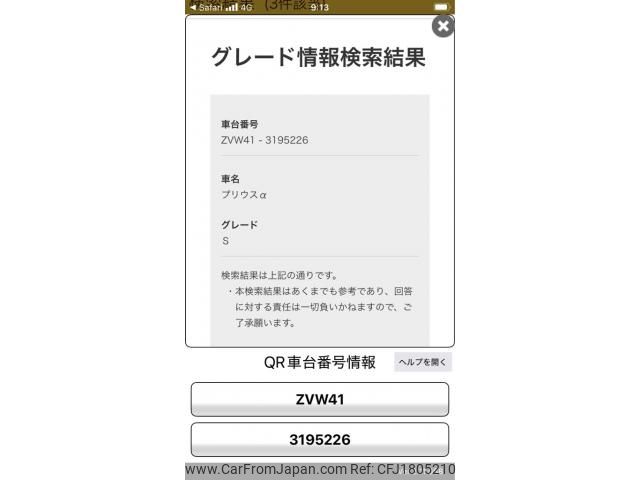Tap the ZVW41 model code button
This screenshot has height=480, width=640.
click(320, 399)
